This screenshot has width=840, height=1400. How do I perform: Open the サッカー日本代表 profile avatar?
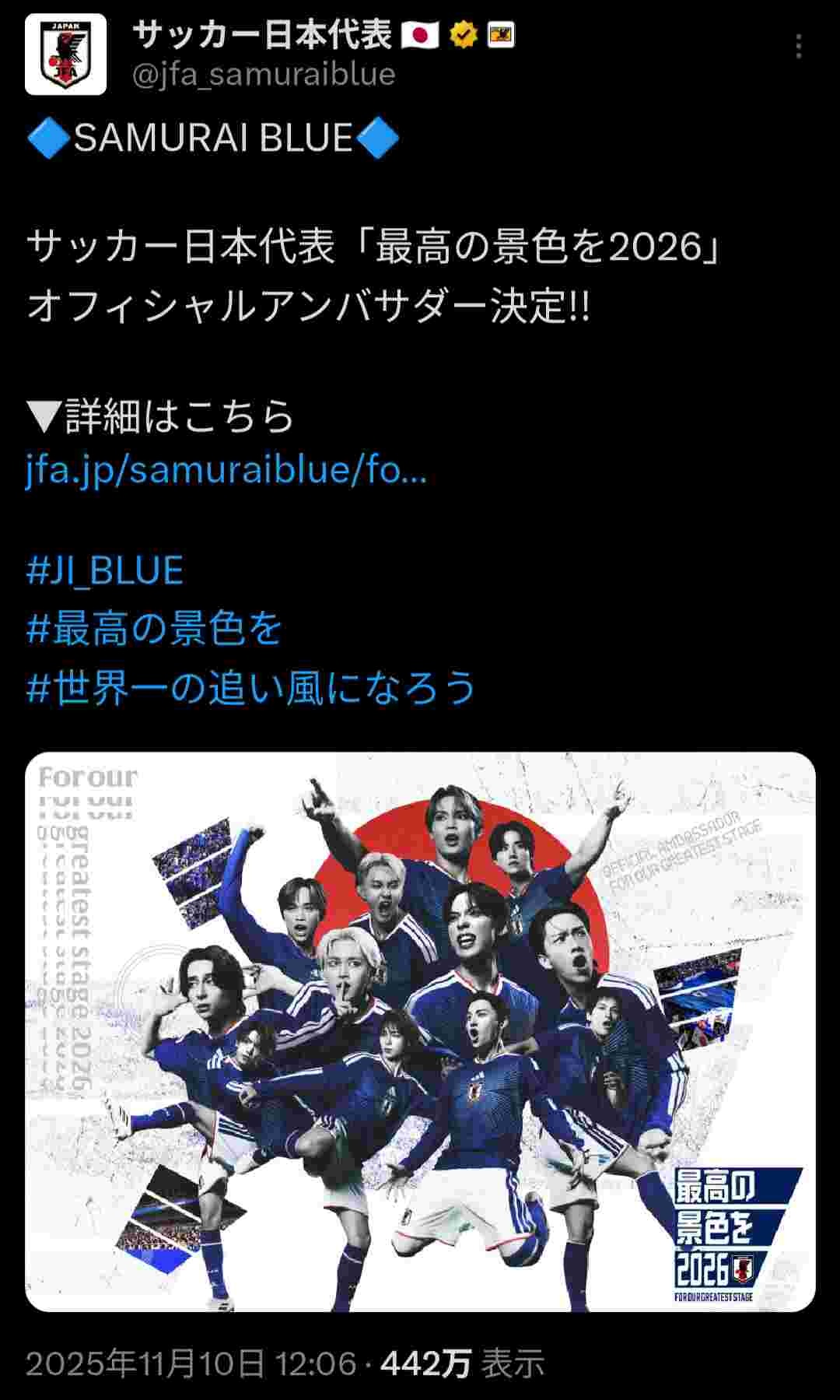coord(65,54)
